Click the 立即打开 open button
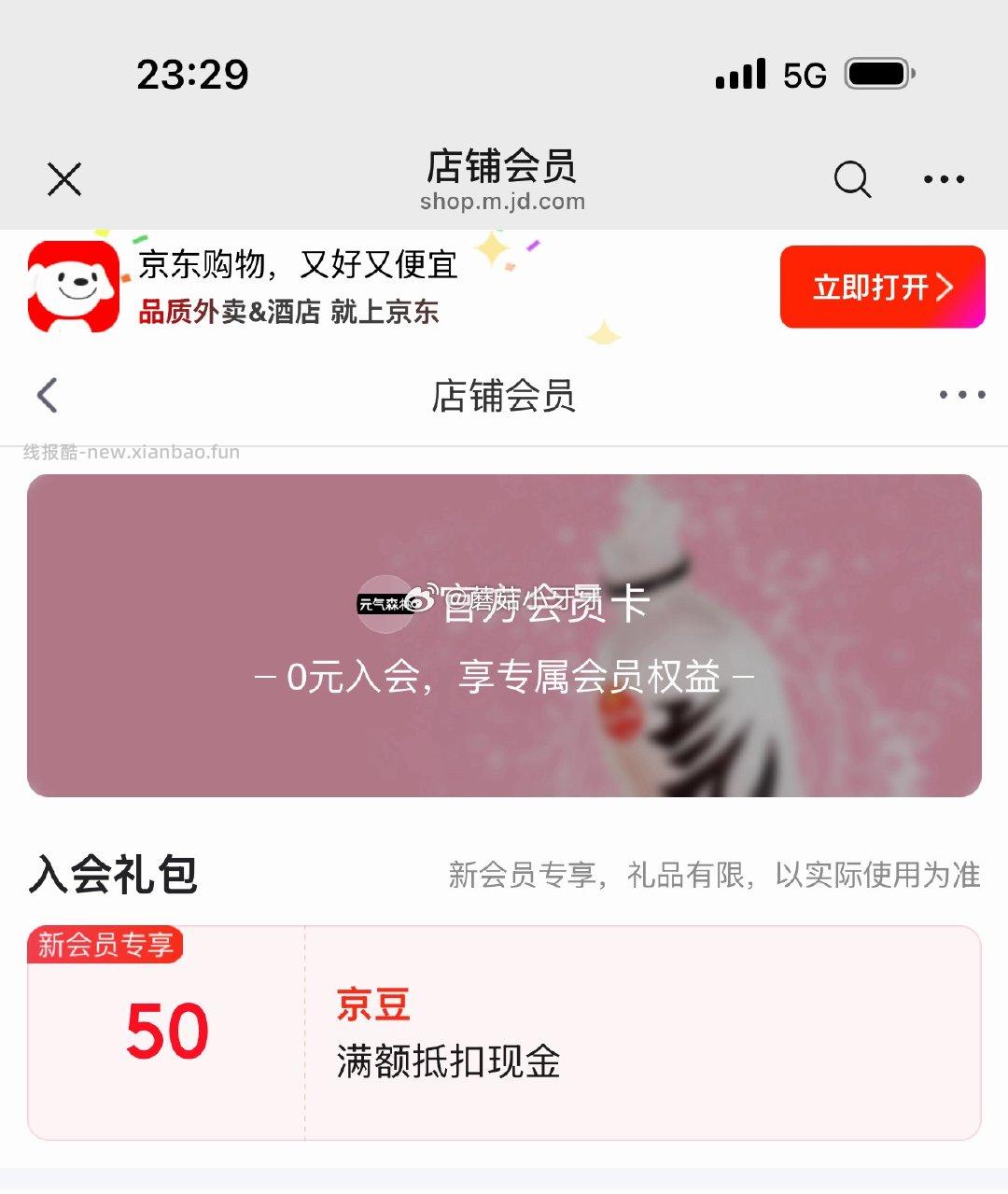The height and width of the screenshot is (1194, 1008). (881, 288)
